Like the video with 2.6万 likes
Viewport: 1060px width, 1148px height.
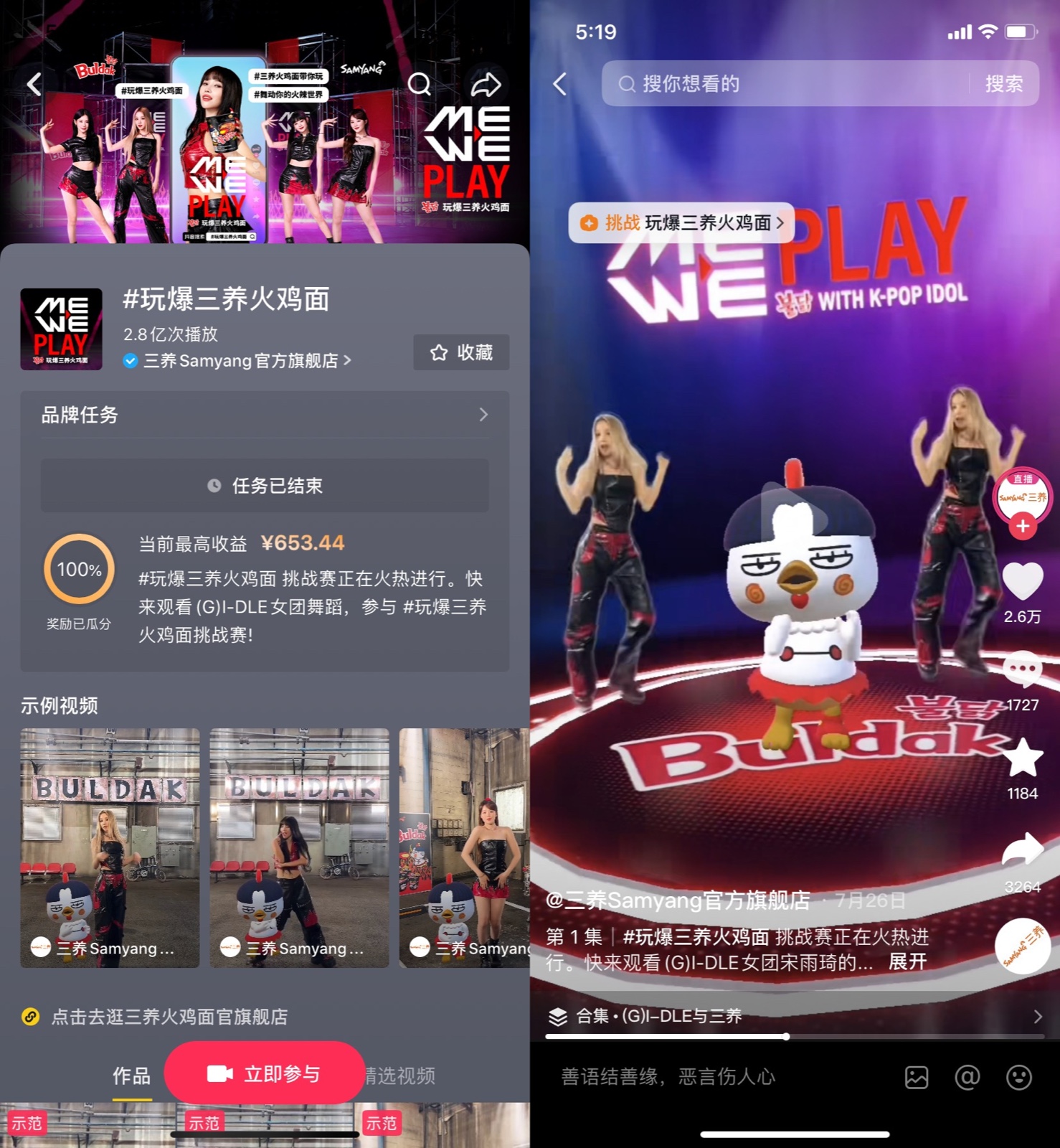coord(1022,581)
